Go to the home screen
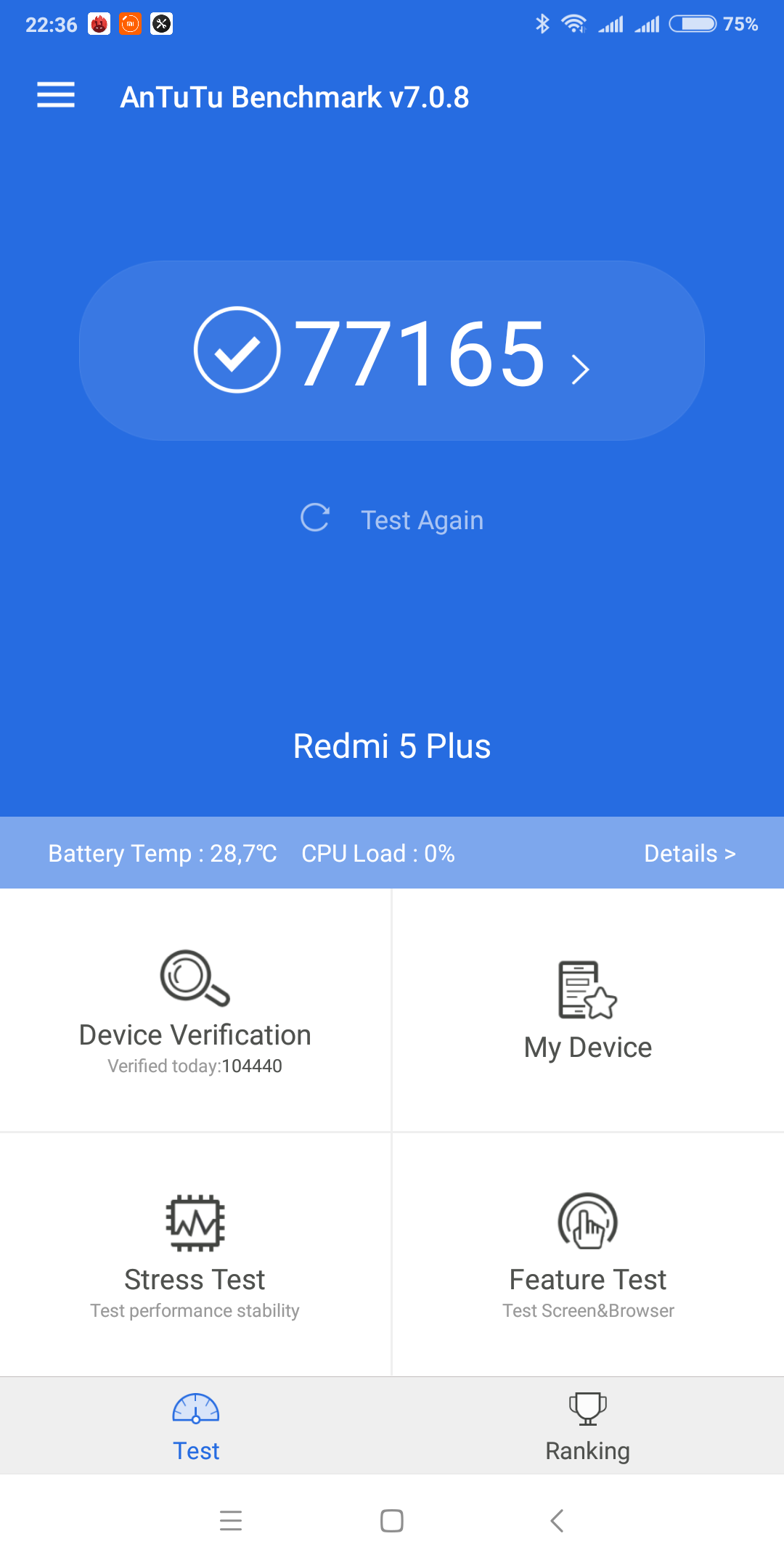This screenshot has width=784, height=1568. (392, 1520)
